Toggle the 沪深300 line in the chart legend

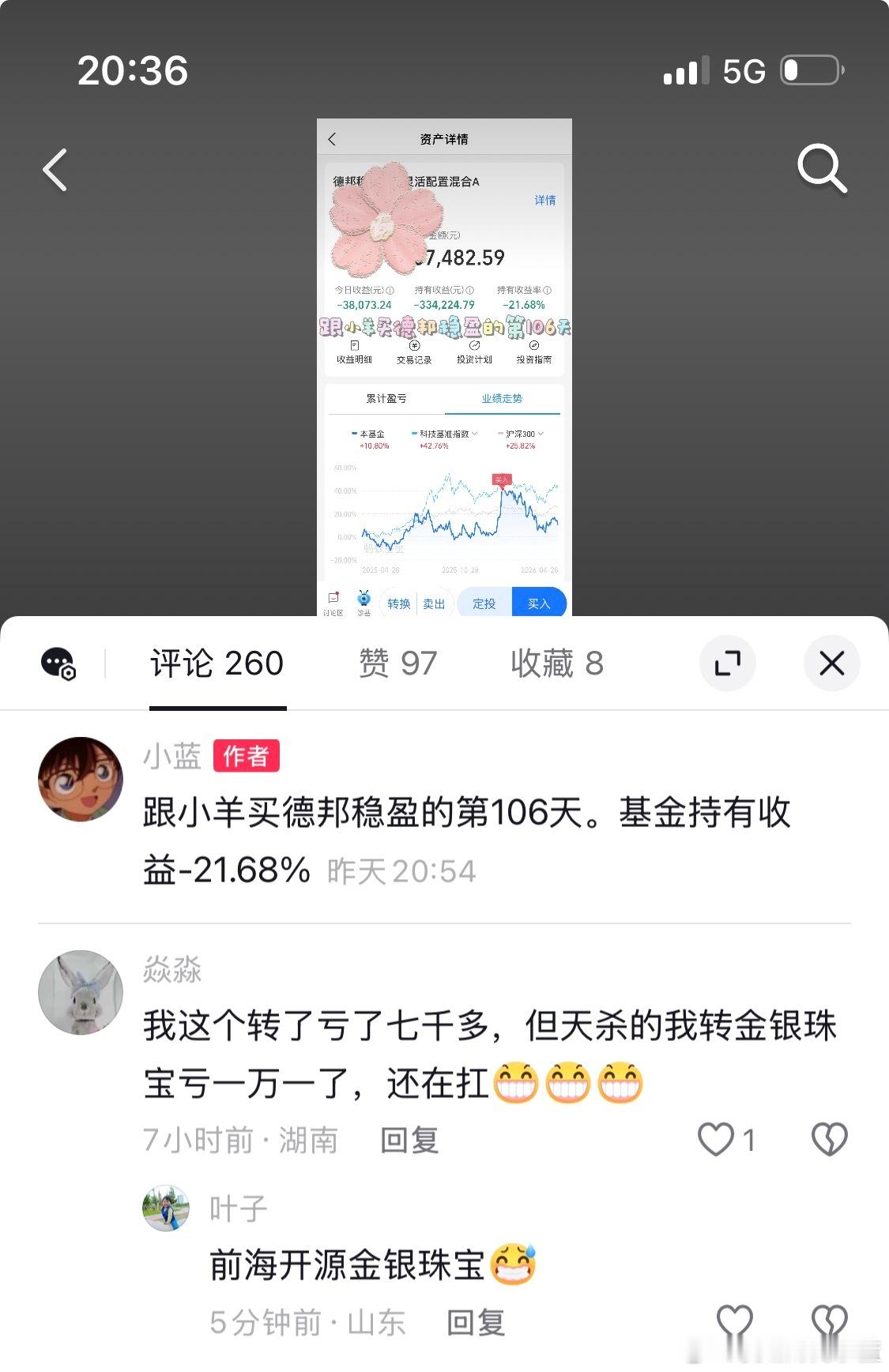[520, 434]
